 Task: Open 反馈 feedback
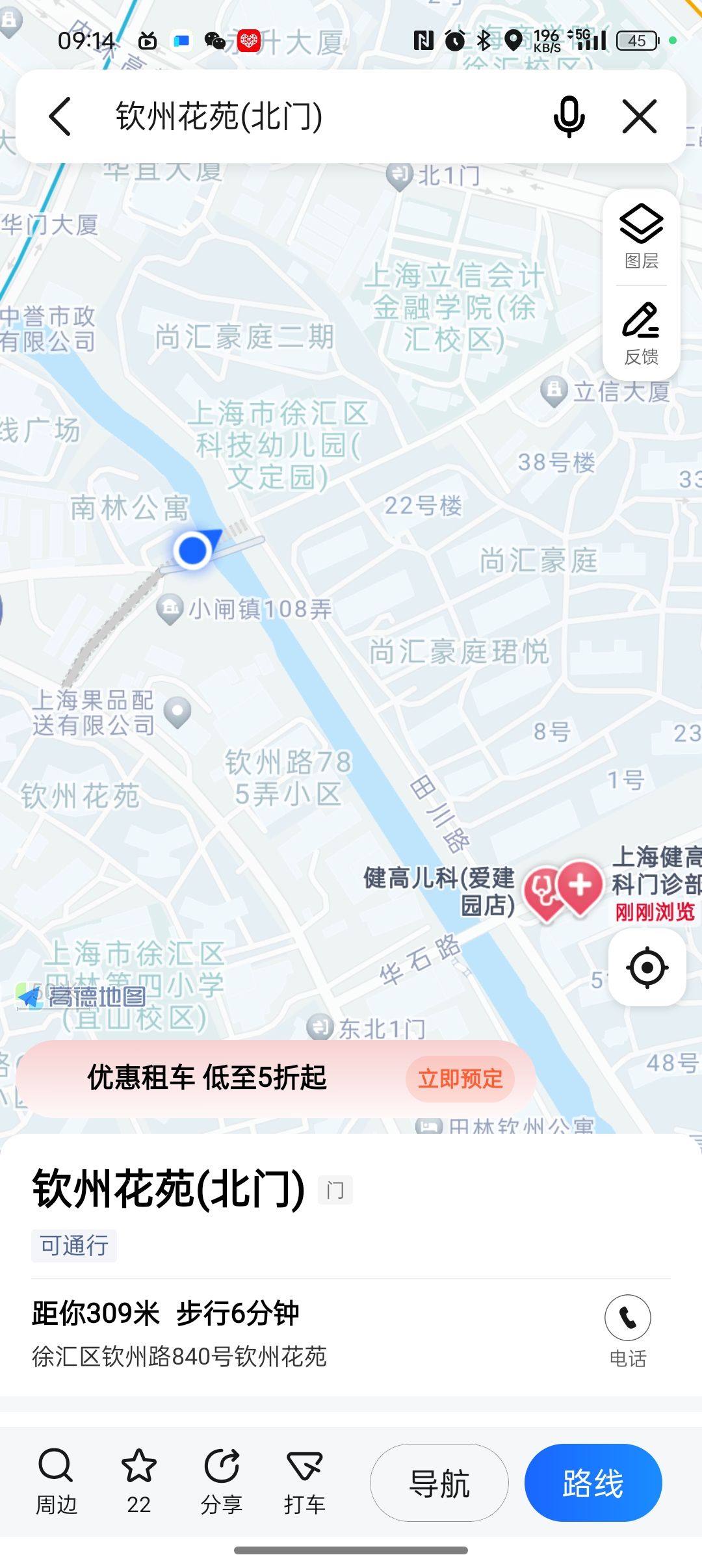[641, 333]
